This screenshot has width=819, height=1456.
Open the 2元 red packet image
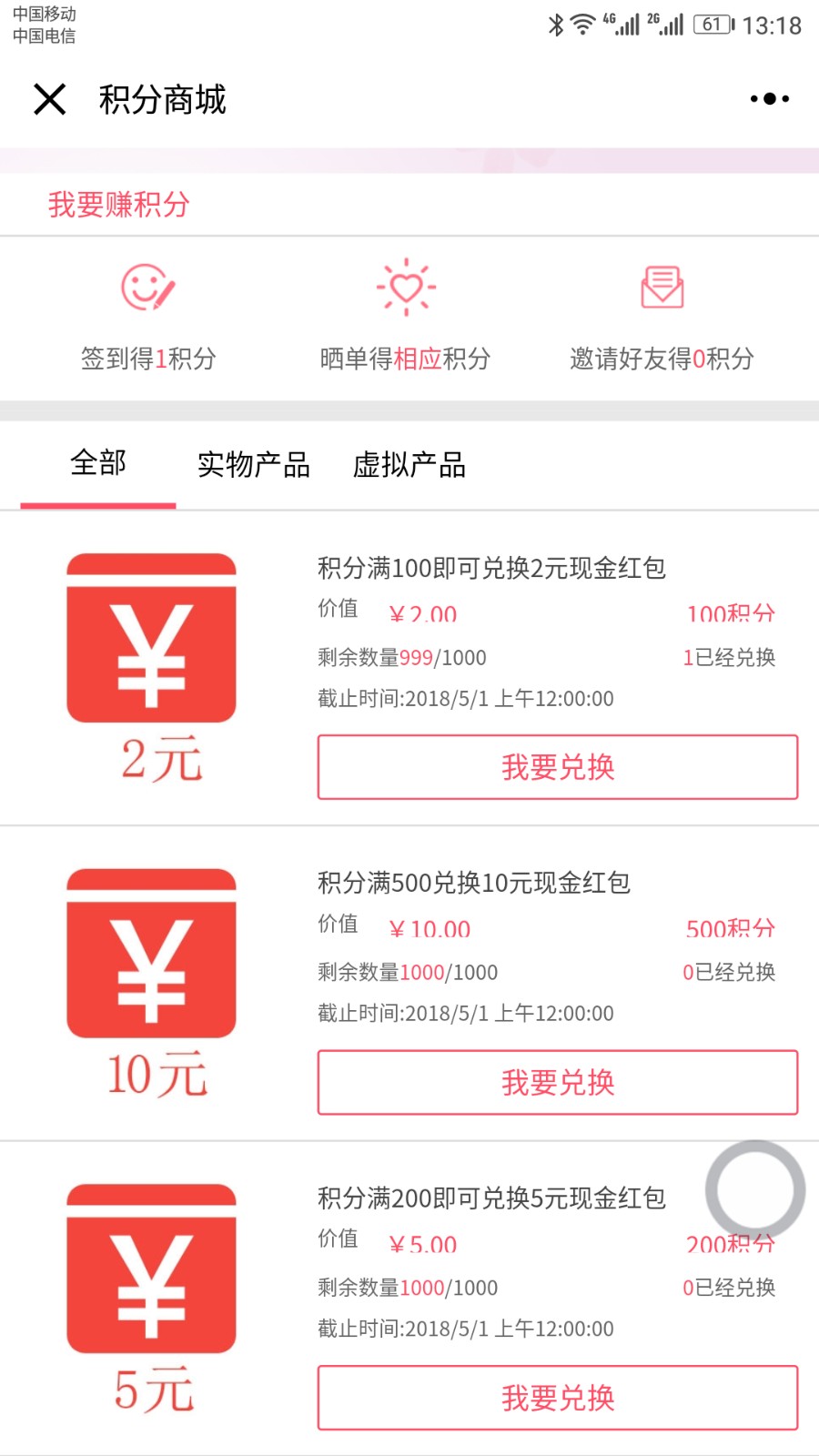(x=152, y=669)
